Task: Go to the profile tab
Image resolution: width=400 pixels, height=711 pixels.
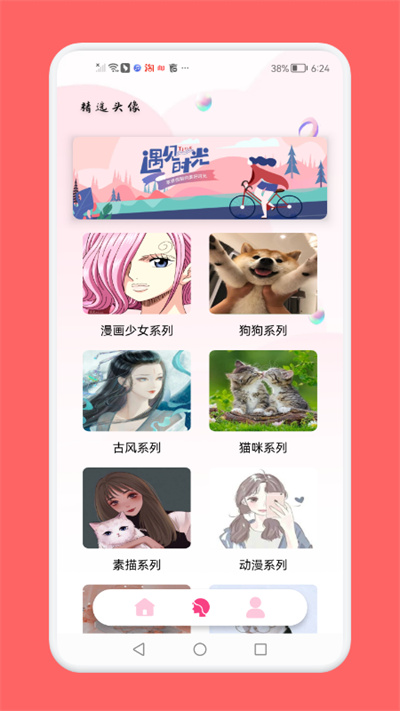Action: point(255,607)
